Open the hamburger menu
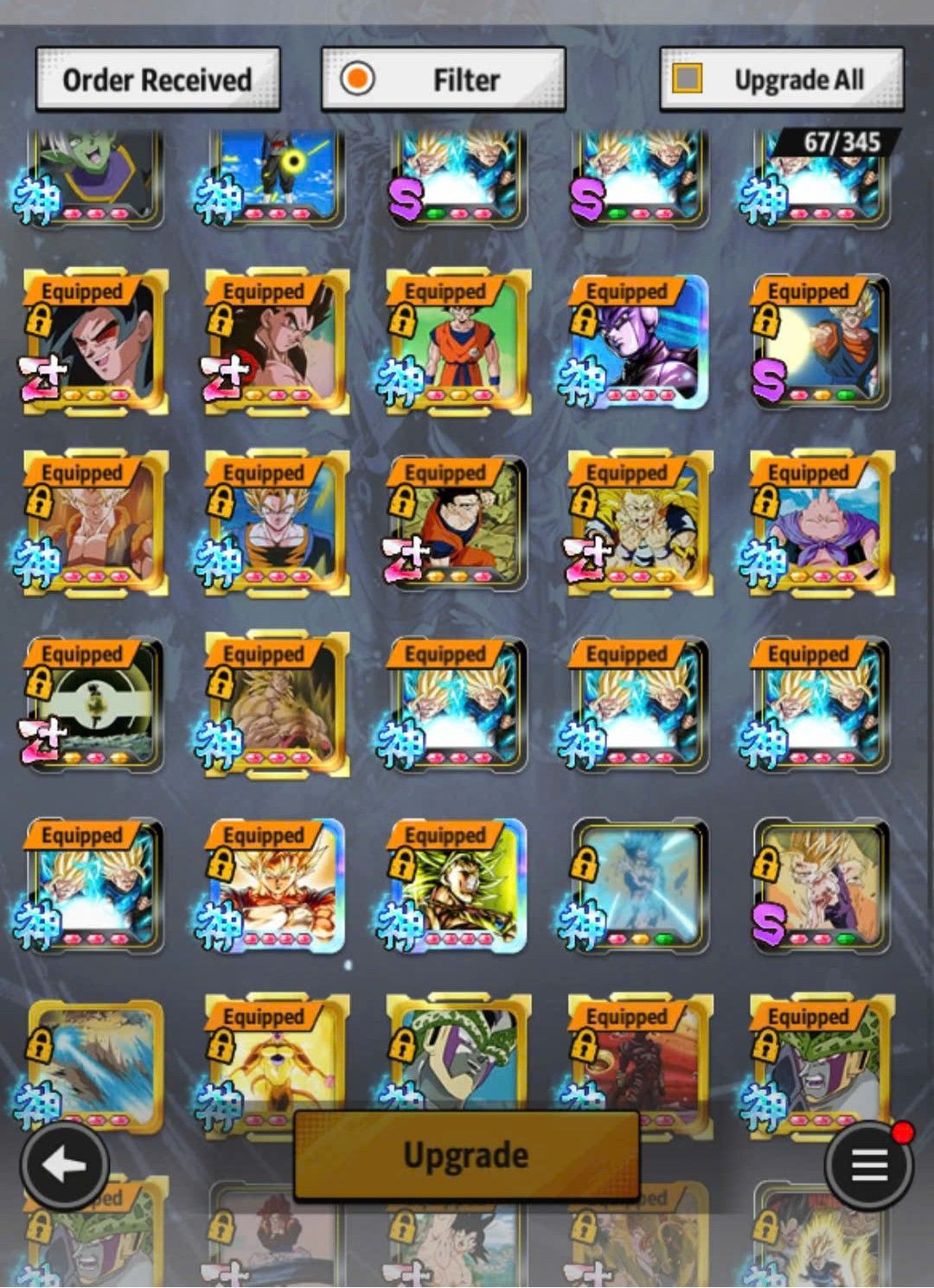This screenshot has width=934, height=1288. point(868,1165)
